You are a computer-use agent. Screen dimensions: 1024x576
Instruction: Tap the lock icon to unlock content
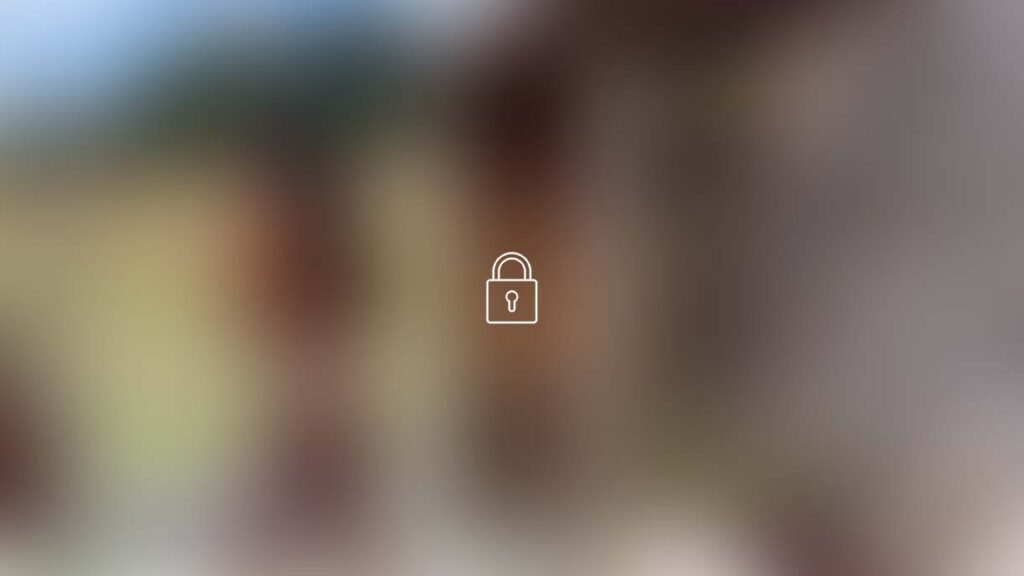[x=511, y=289]
